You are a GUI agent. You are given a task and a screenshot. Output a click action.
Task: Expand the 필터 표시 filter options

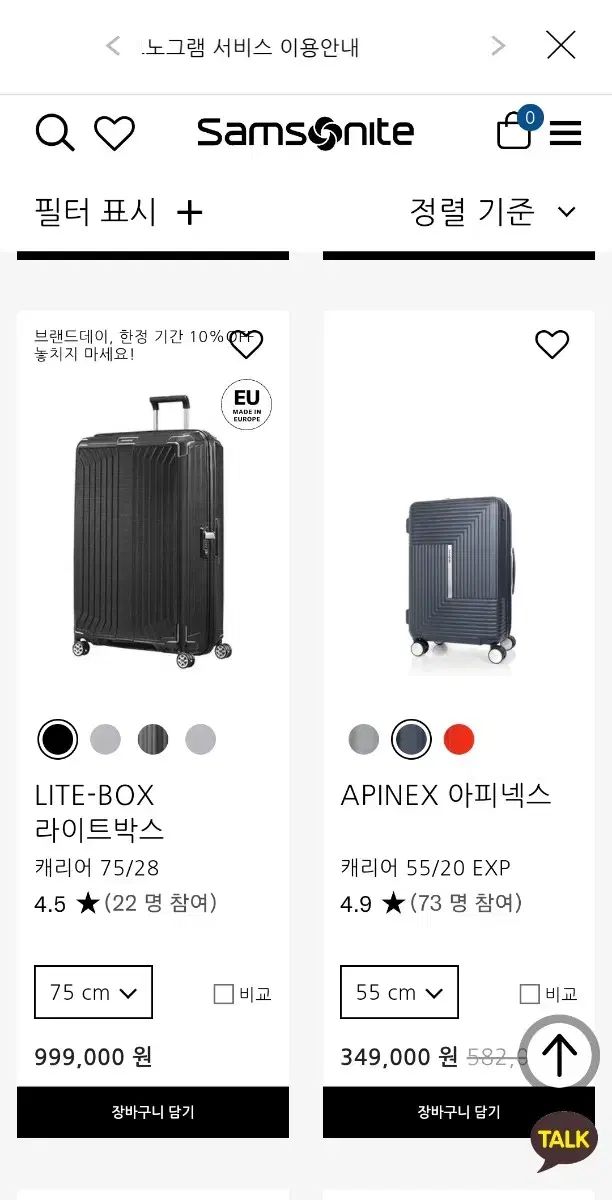point(118,212)
